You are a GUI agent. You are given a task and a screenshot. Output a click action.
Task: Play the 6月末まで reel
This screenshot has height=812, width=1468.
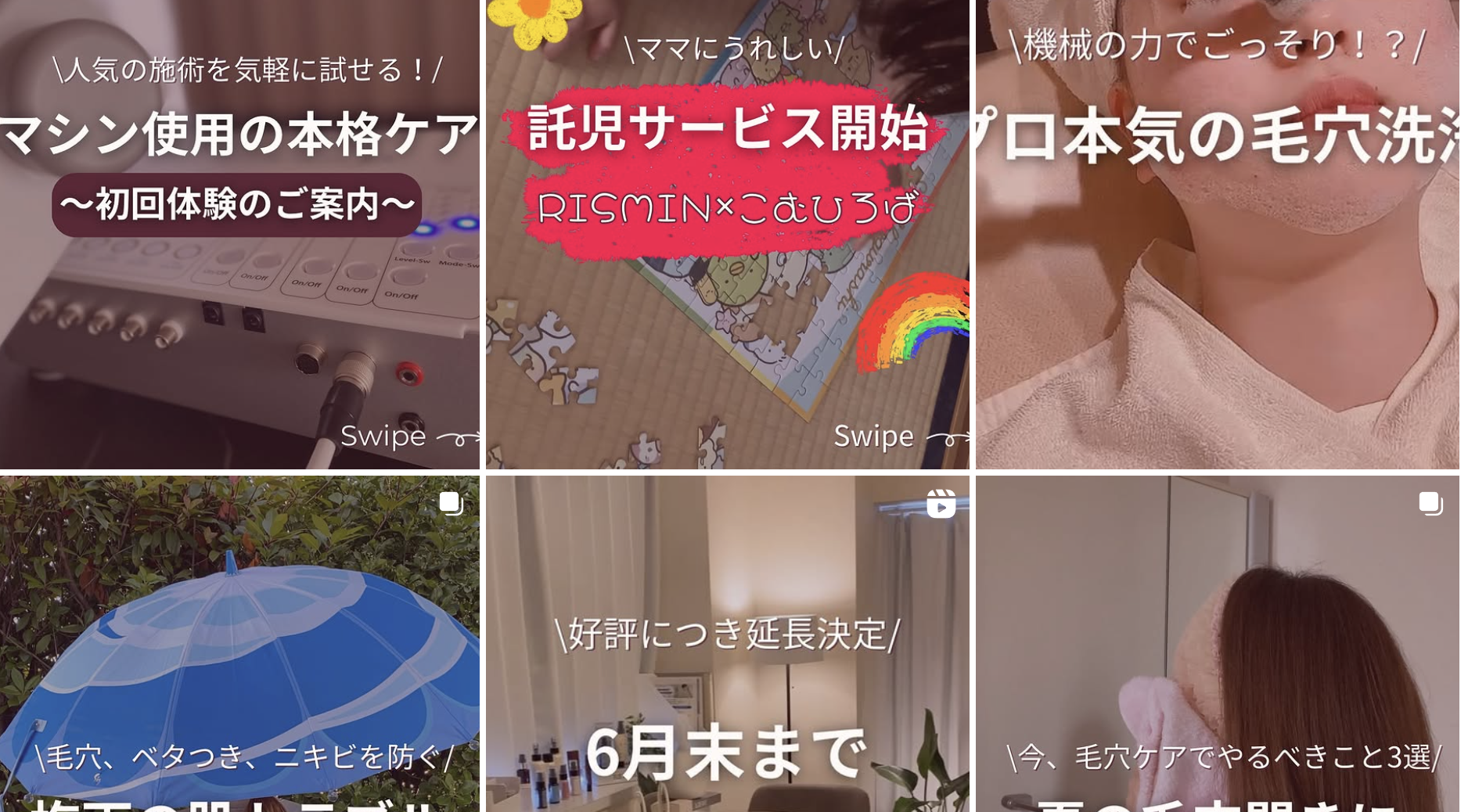pyautogui.click(x=727, y=643)
